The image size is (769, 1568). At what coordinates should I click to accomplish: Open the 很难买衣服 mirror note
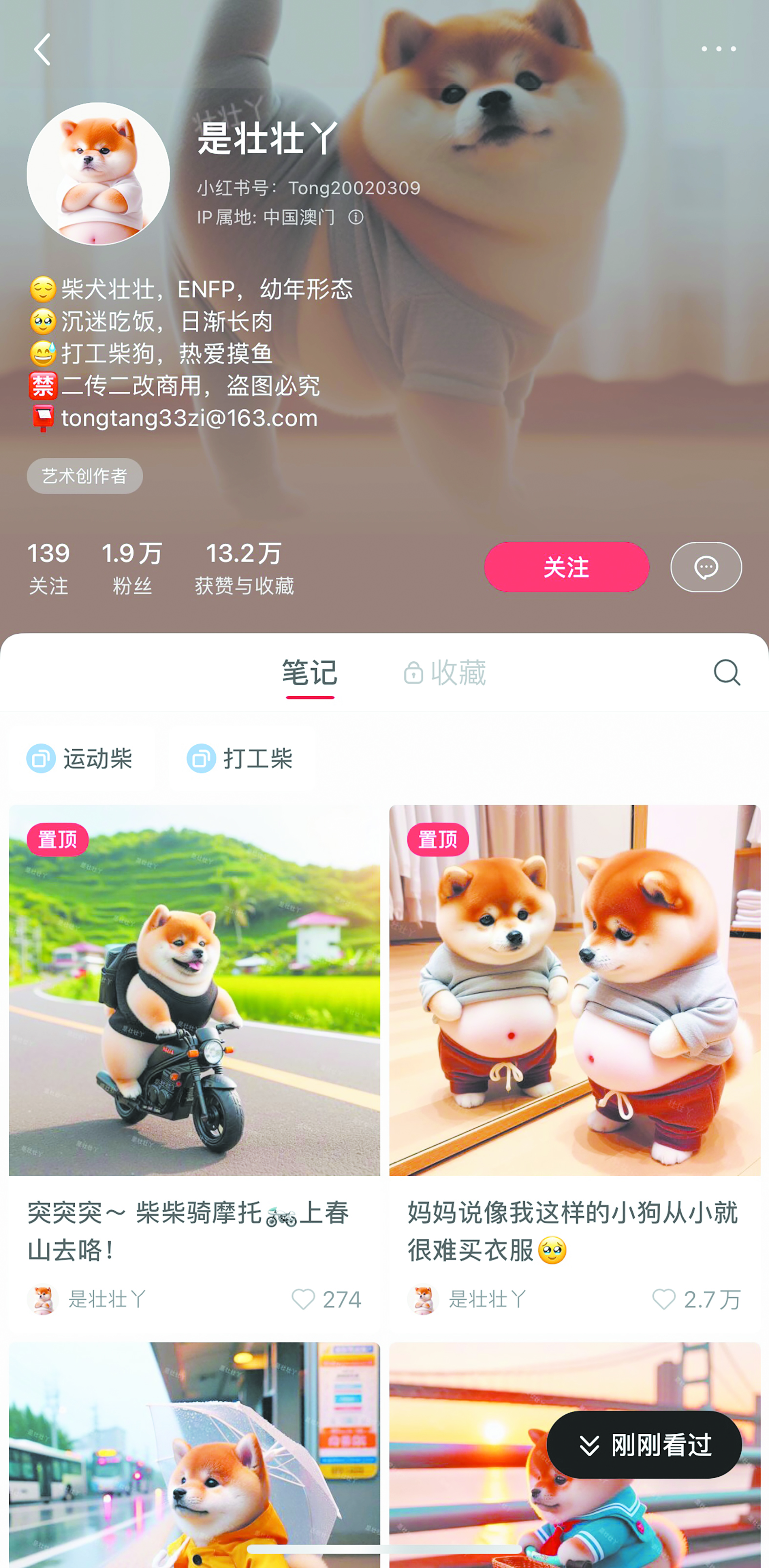point(575,990)
